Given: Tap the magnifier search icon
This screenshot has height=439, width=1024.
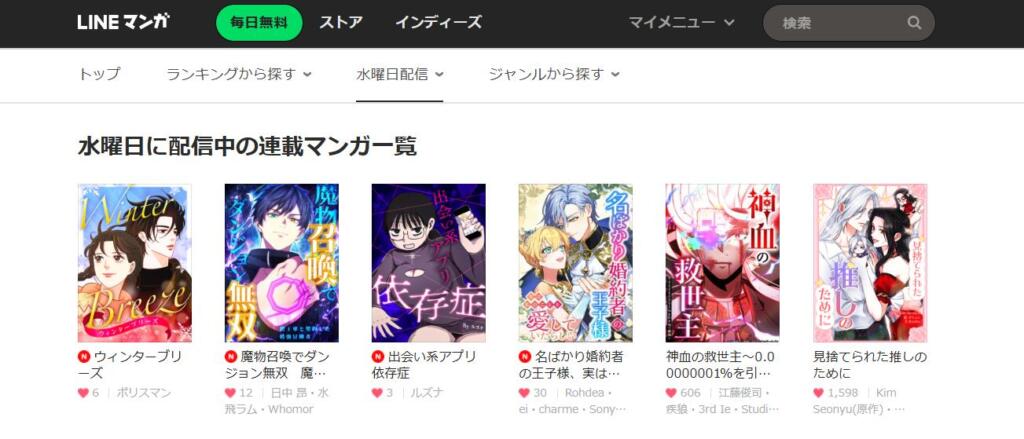Looking at the screenshot, I should point(914,23).
